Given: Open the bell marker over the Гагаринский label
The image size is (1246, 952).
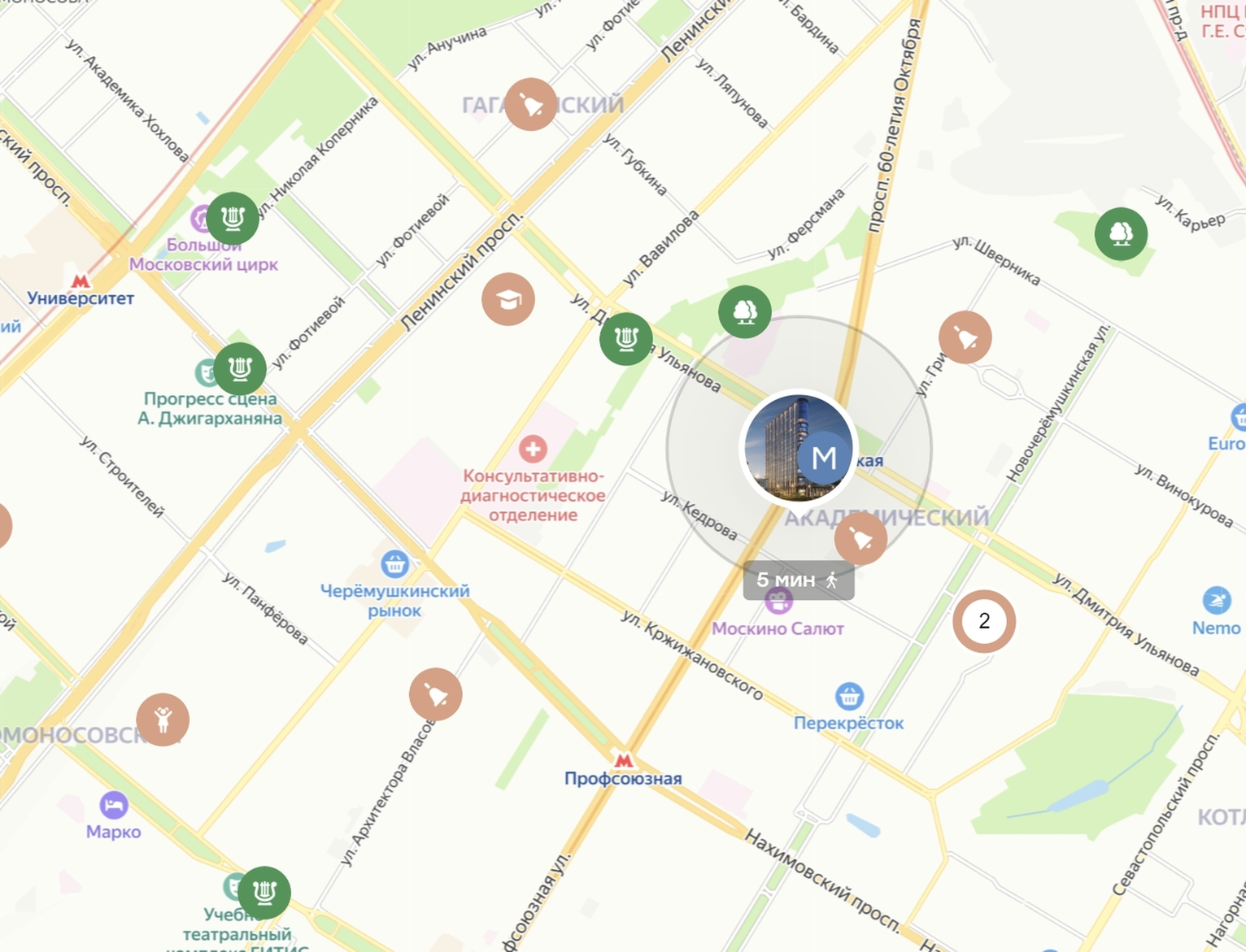Looking at the screenshot, I should point(531,104).
